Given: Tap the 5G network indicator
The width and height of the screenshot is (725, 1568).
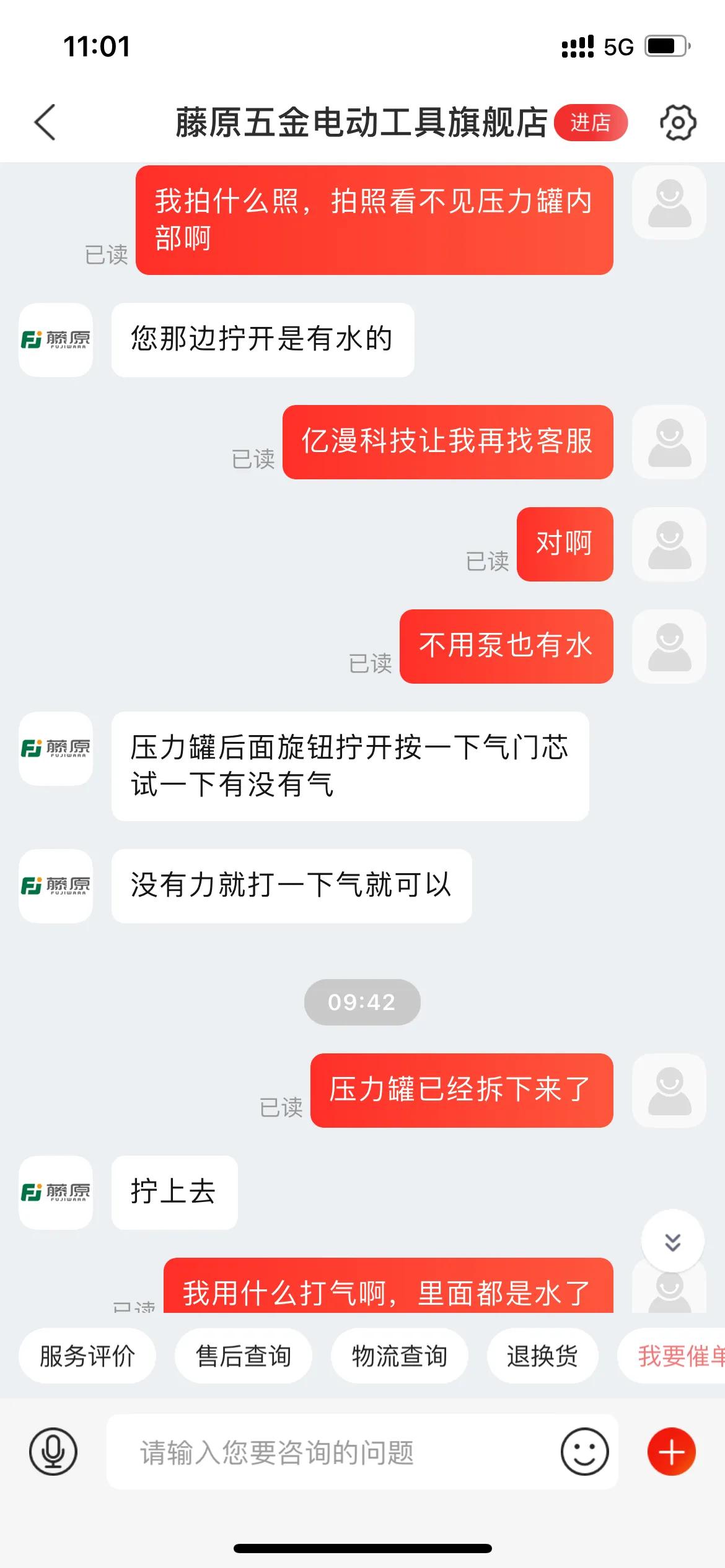Looking at the screenshot, I should click(x=618, y=46).
